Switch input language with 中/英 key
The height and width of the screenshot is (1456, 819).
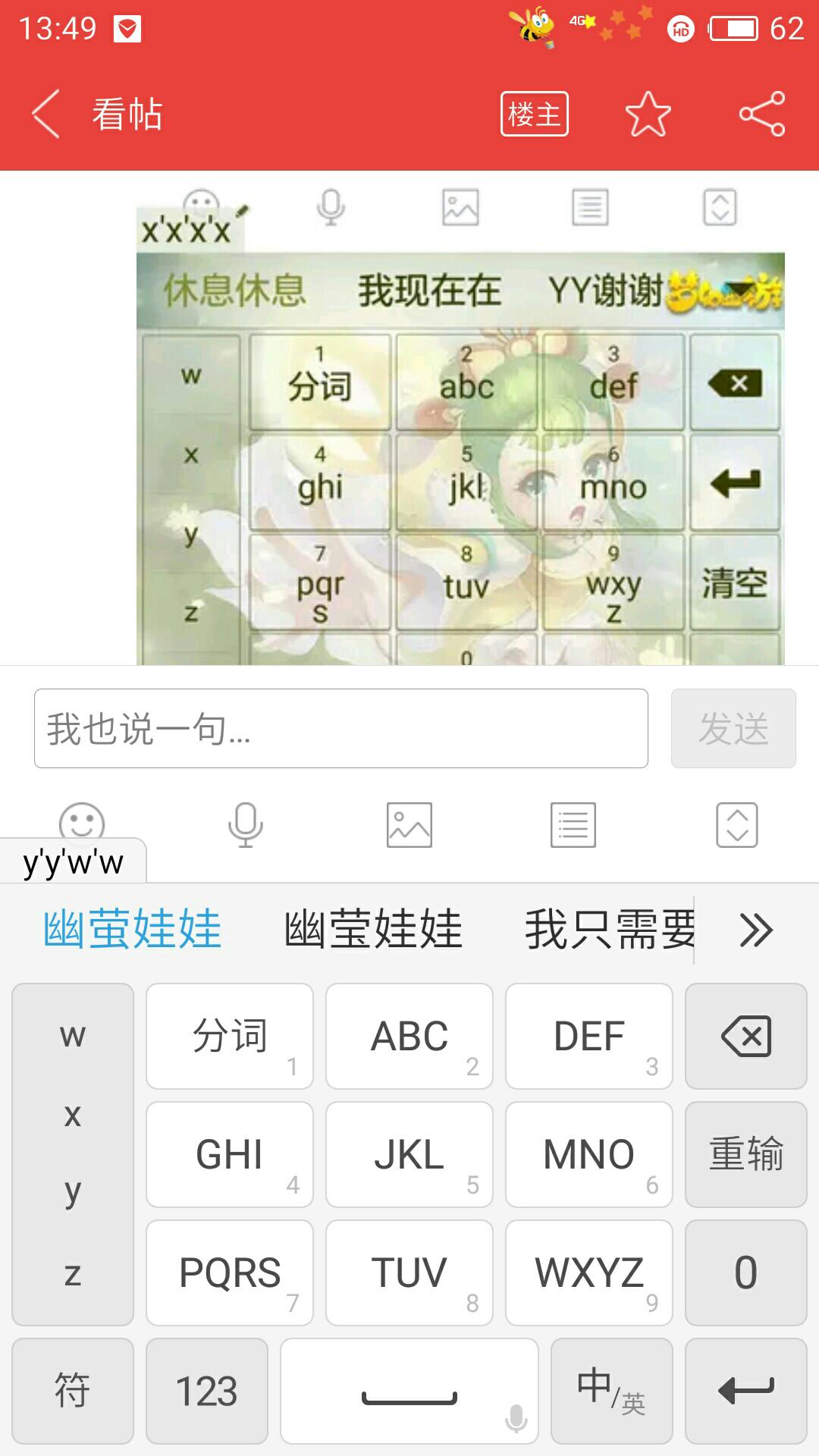(x=611, y=1391)
